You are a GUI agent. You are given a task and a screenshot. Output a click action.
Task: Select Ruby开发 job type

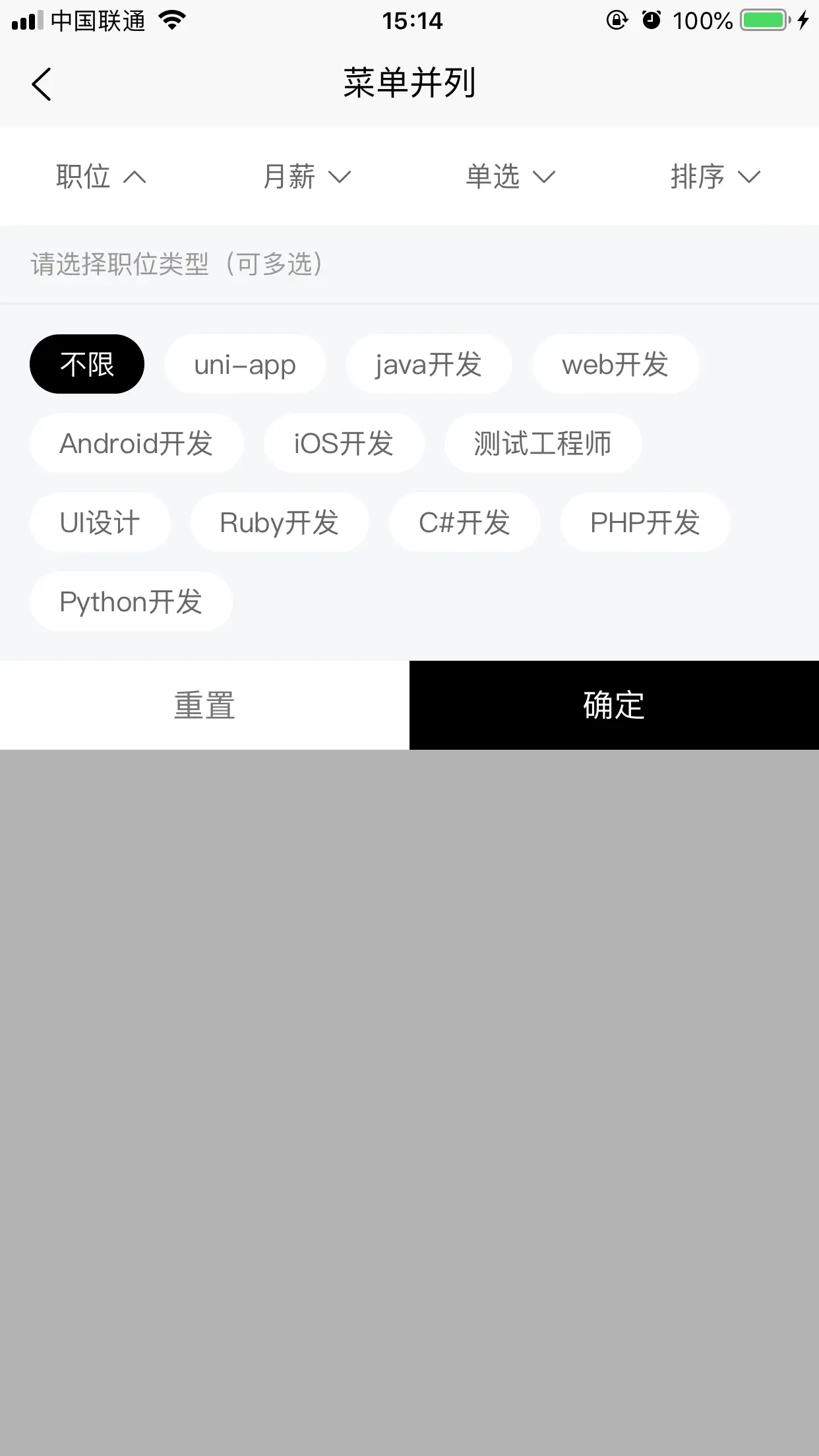(280, 522)
